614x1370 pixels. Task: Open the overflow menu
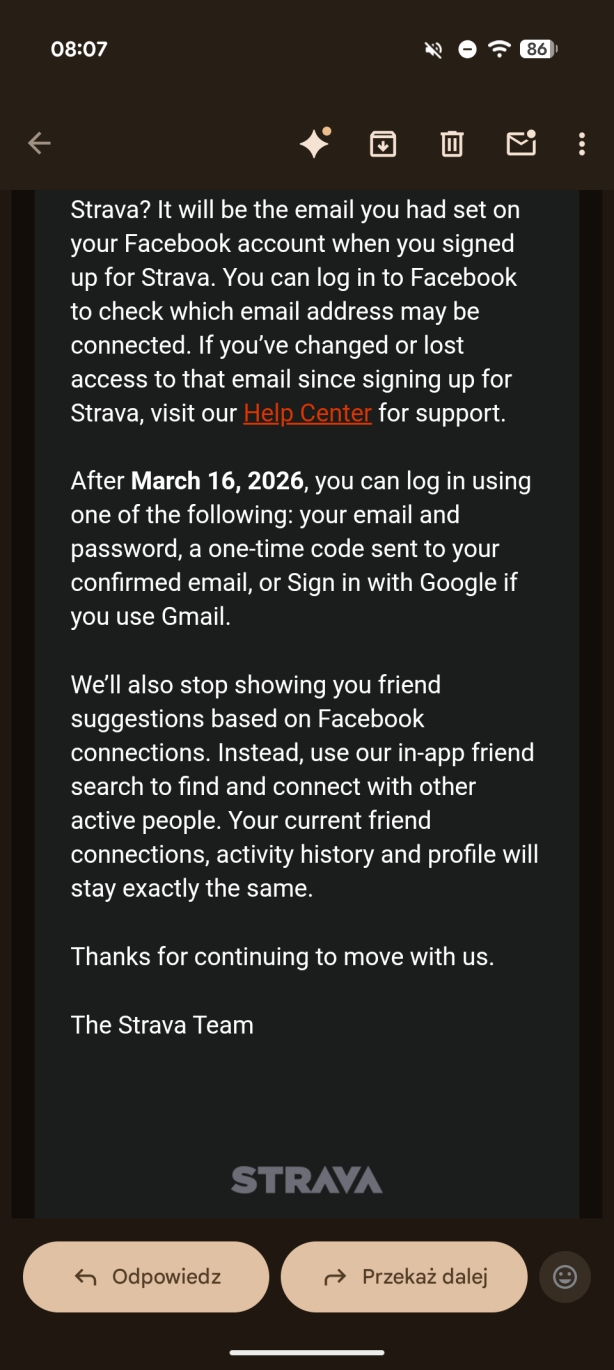click(x=581, y=144)
